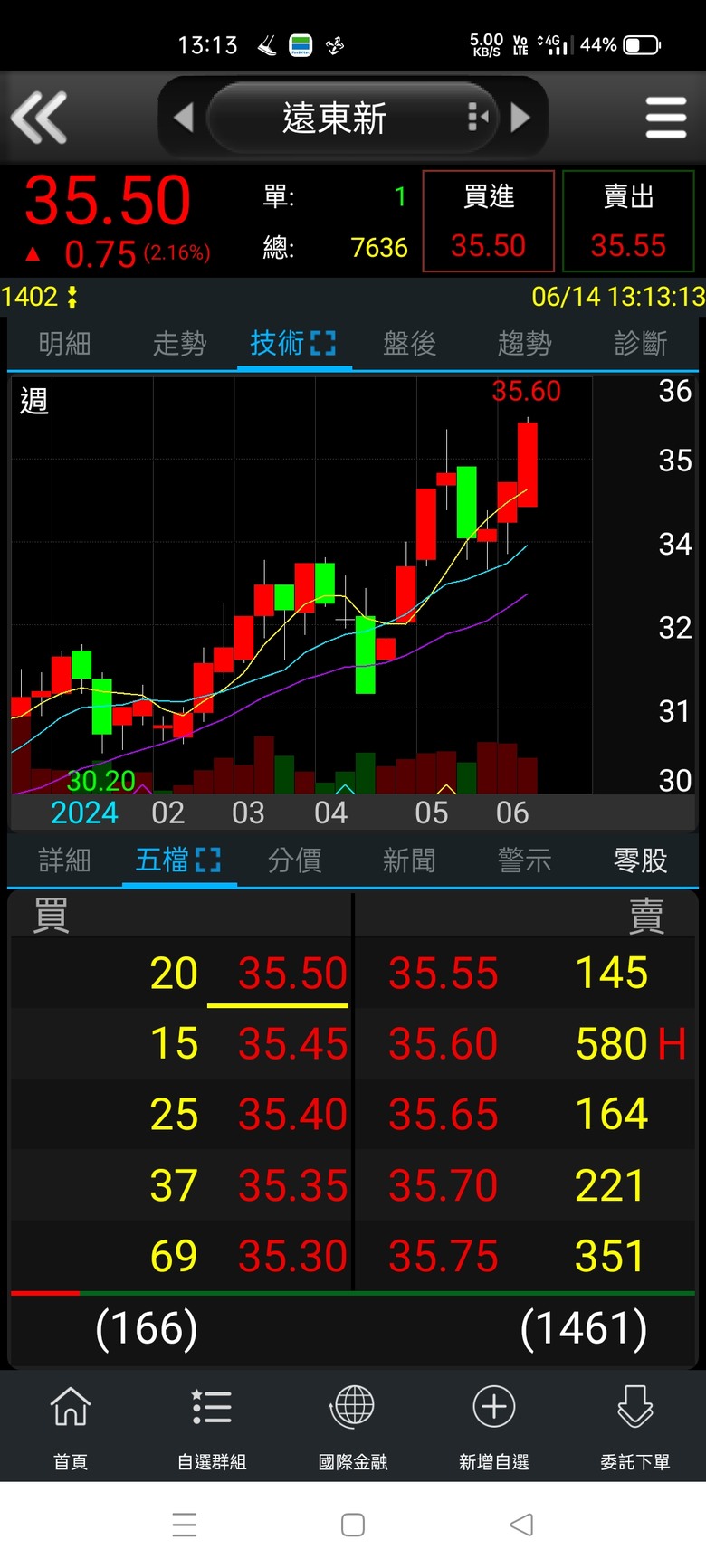The height and width of the screenshot is (1568, 706).
Task: Open the hamburger menu
Action: [665, 118]
